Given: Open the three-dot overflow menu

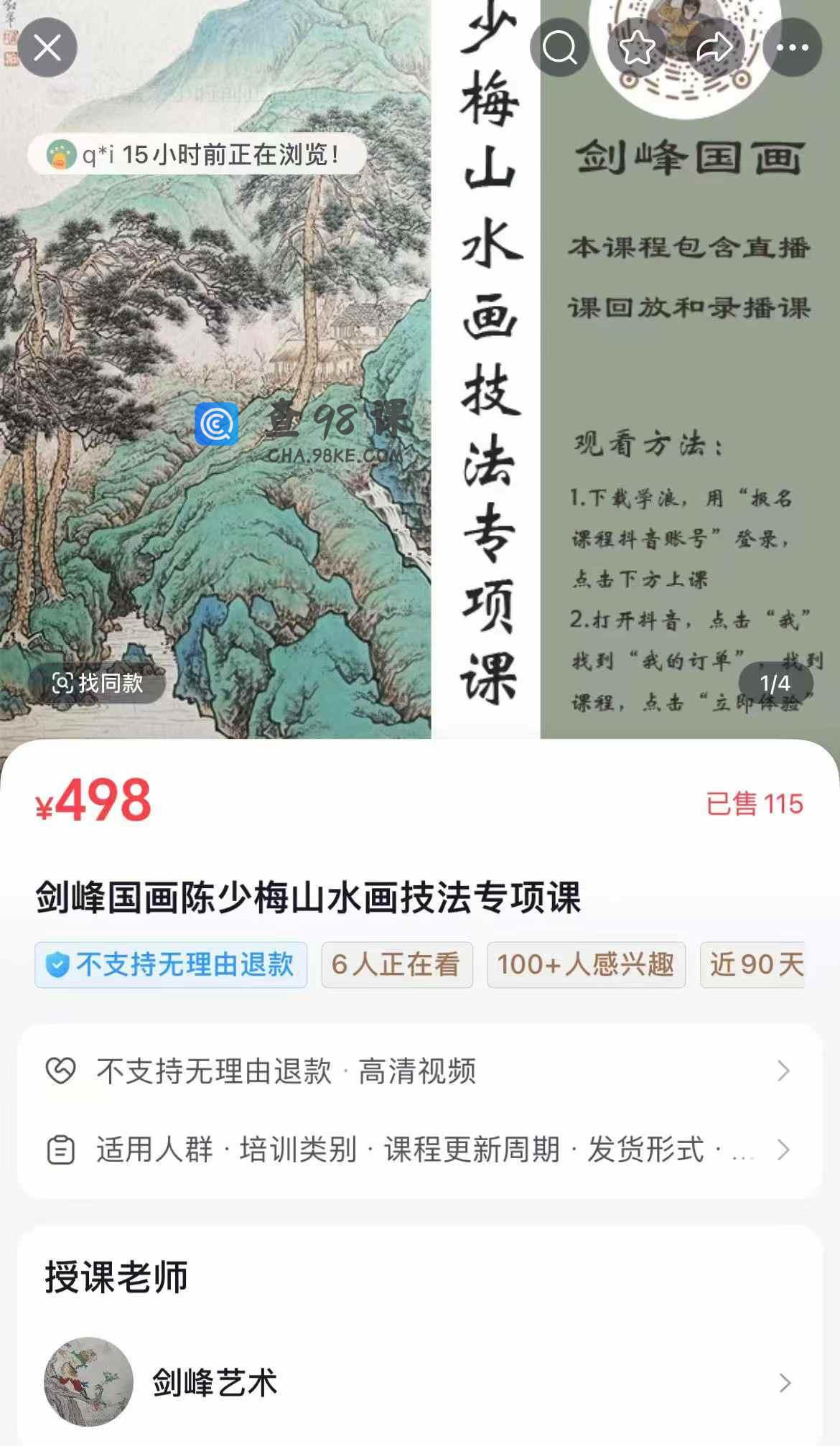Looking at the screenshot, I should click(792, 48).
